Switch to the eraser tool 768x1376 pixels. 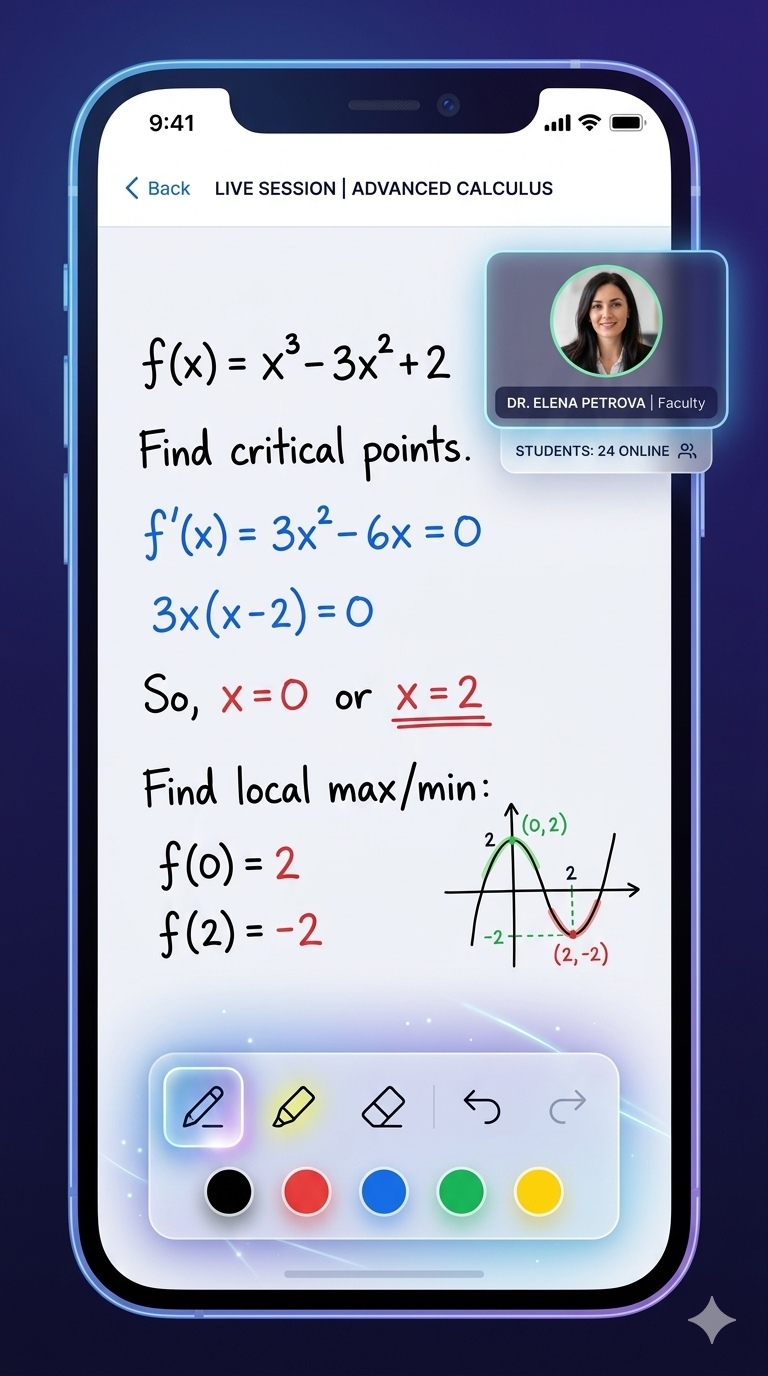point(382,1107)
